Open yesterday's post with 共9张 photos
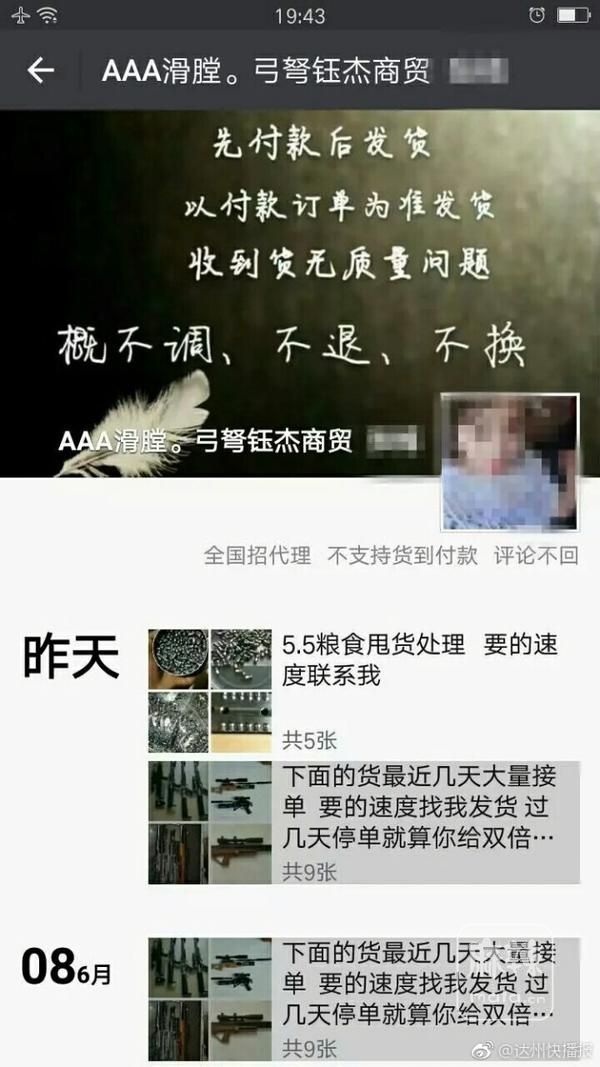 [x=362, y=822]
